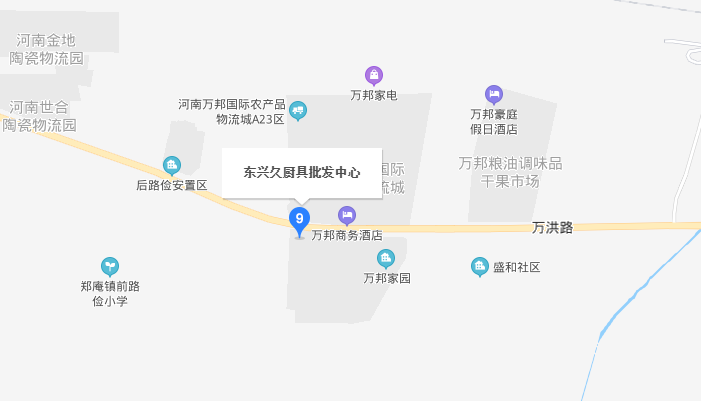The image size is (701, 401).
Task: Tap the 万邦家电 shopping icon
Action: [x=374, y=75]
